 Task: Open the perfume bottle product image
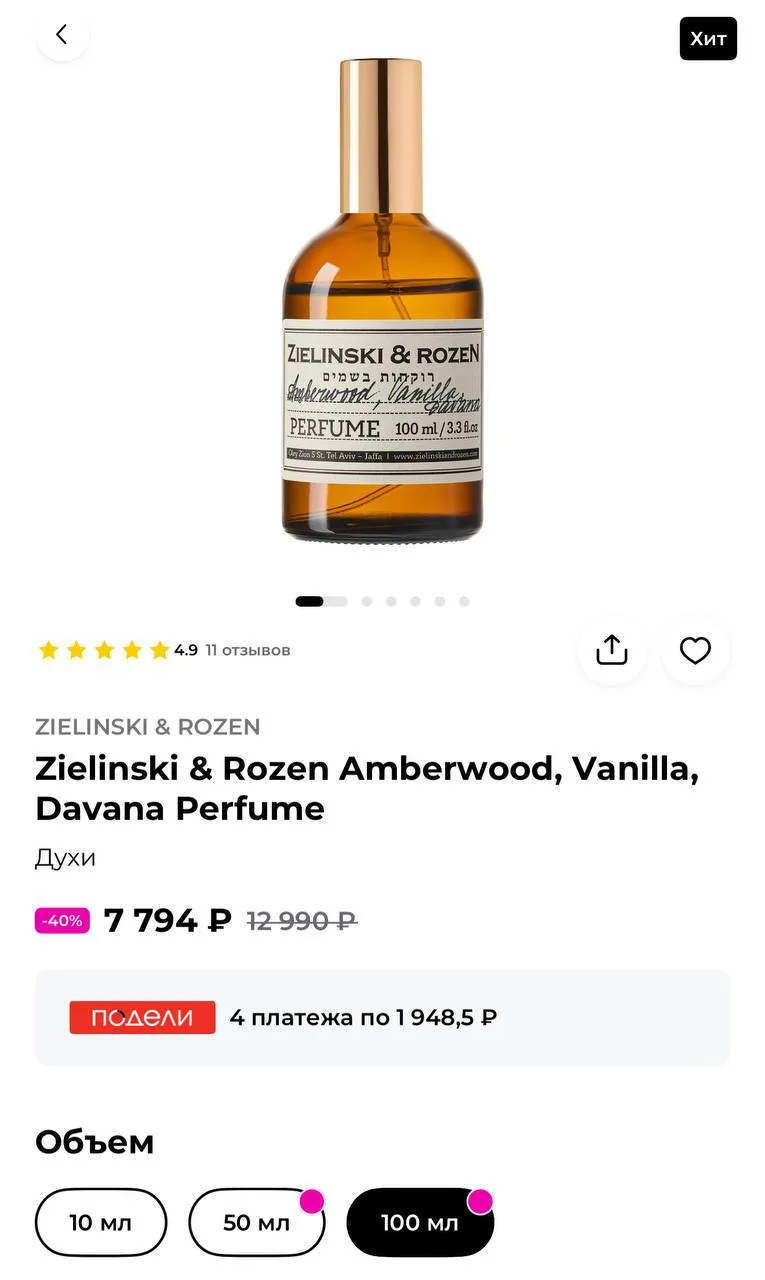[x=381, y=300]
